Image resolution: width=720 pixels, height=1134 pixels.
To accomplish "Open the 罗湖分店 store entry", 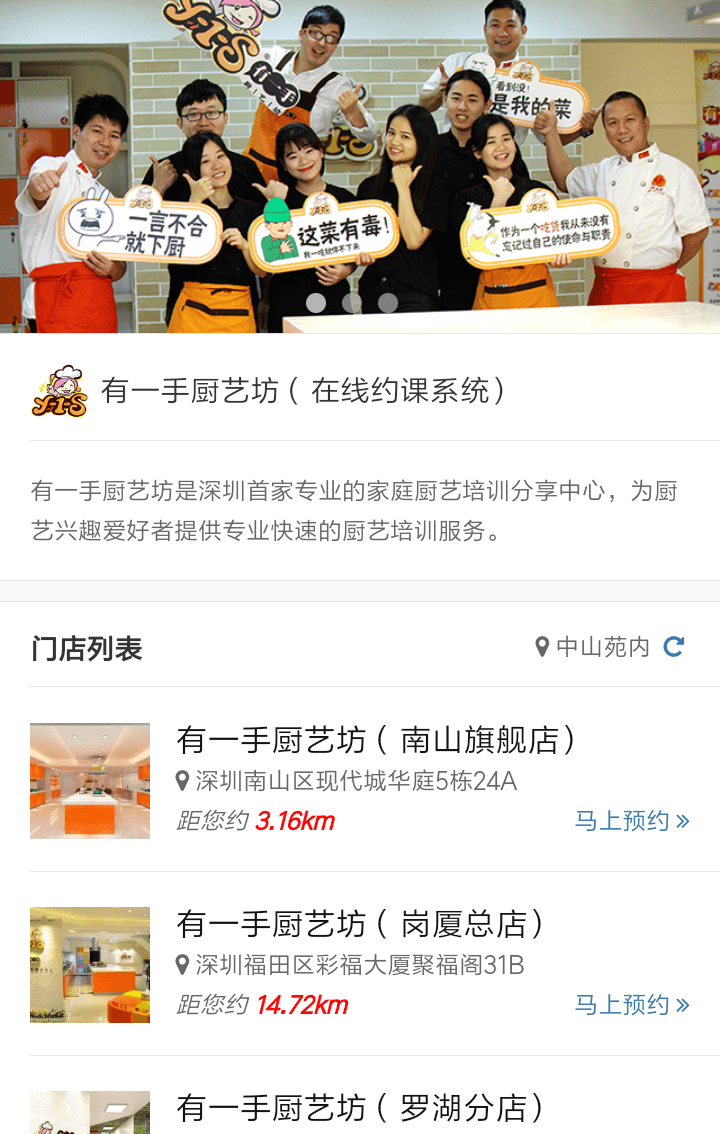I will 360,1108.
